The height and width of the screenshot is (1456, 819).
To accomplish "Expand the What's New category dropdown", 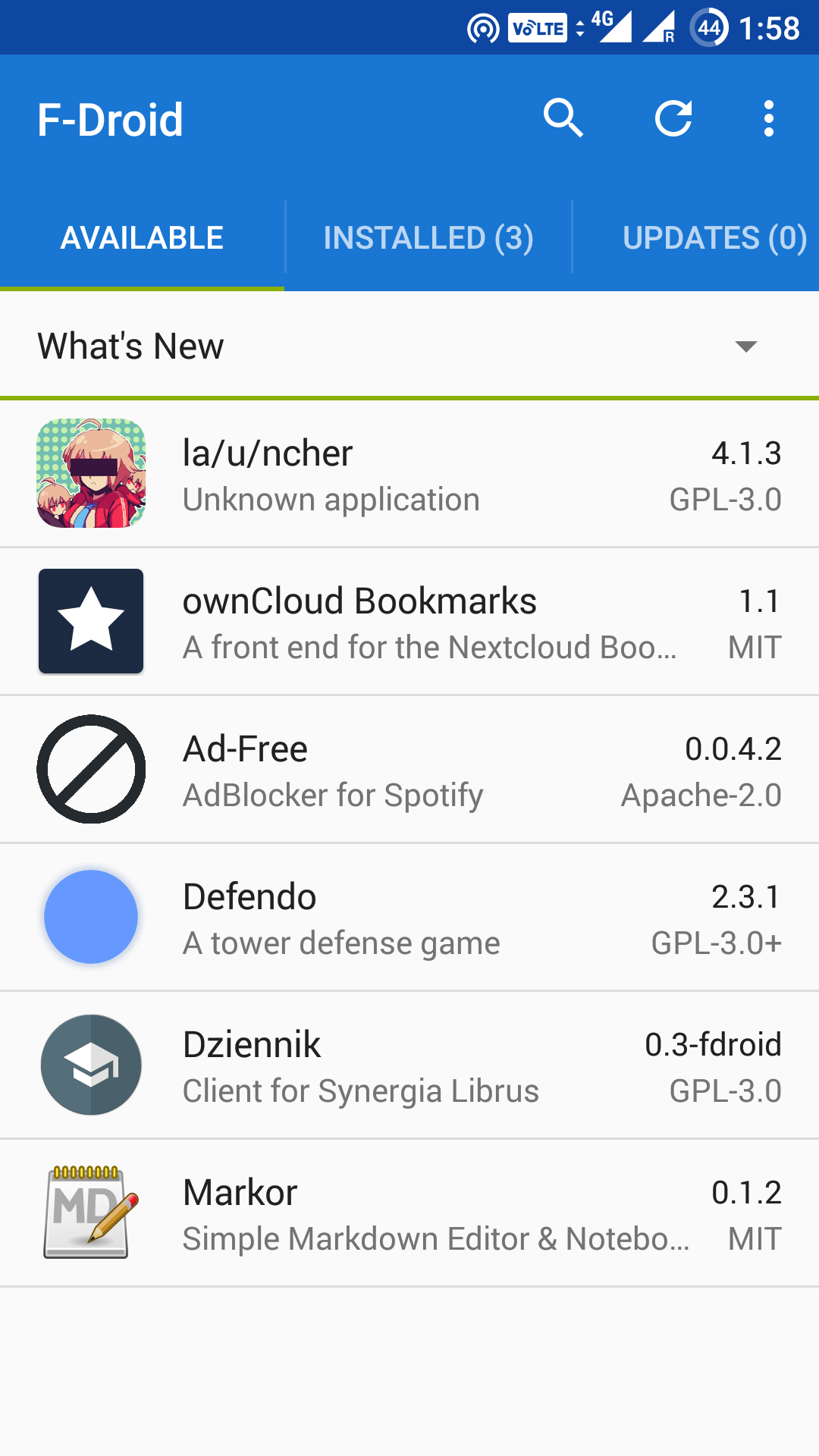I will 409,347.
